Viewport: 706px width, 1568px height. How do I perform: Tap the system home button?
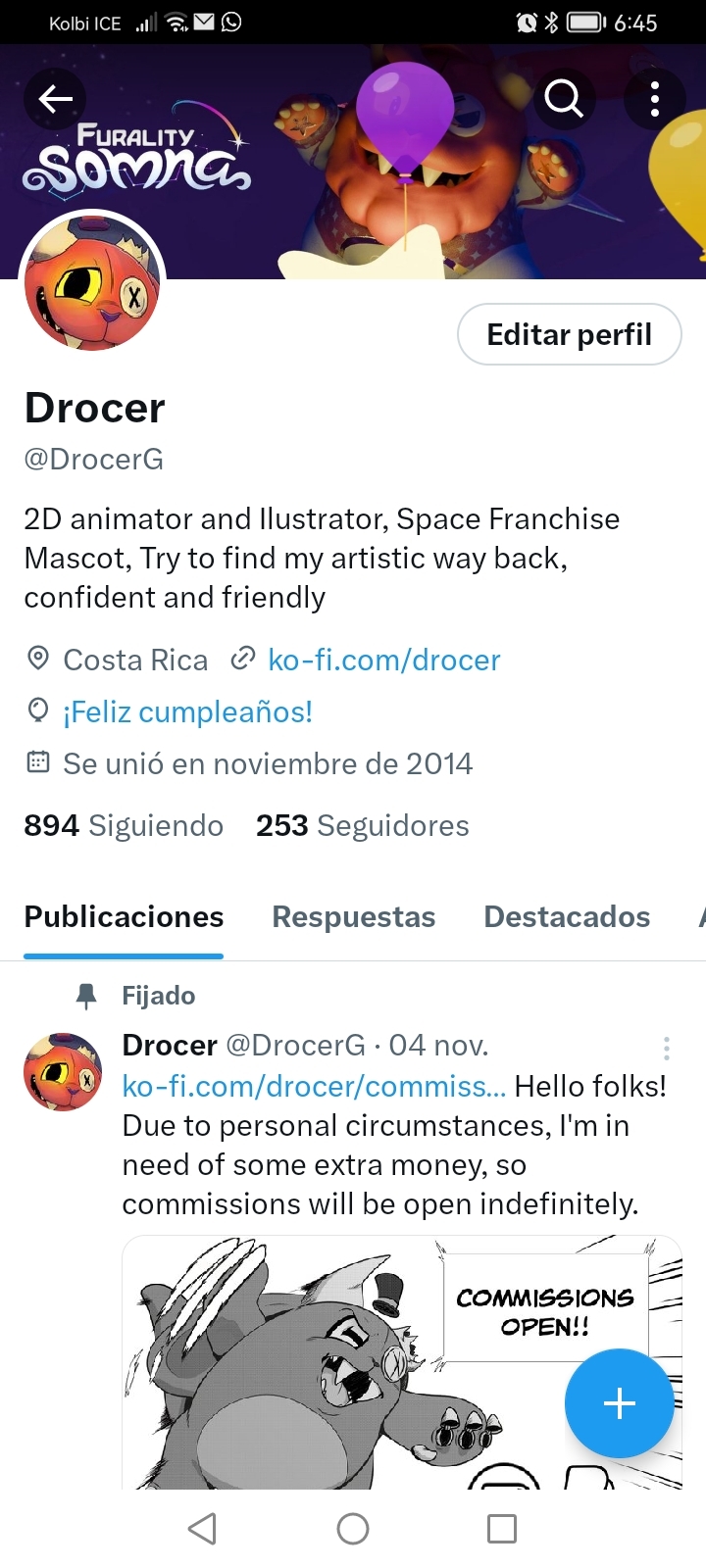click(353, 1528)
